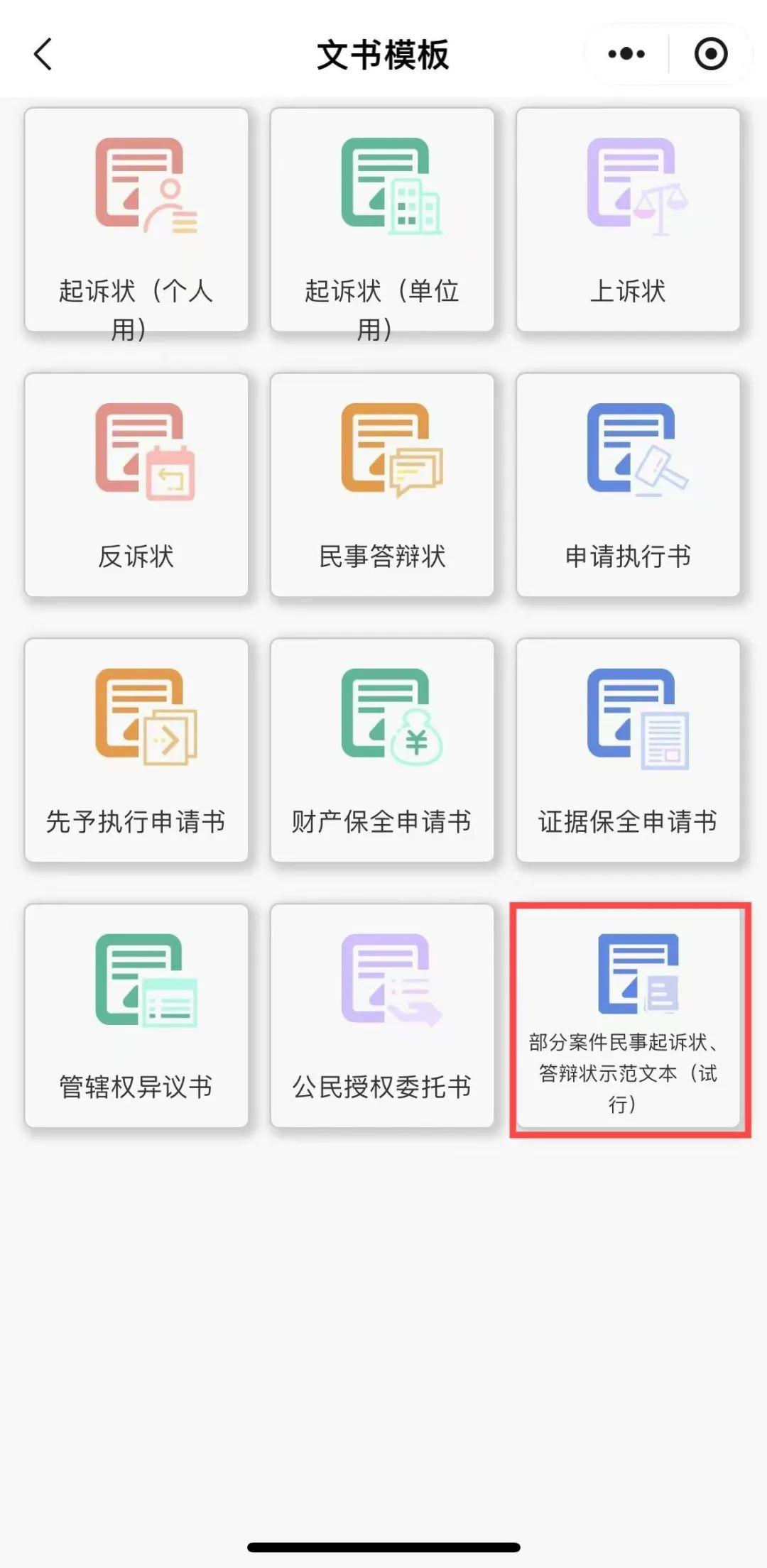
Task: Open 起诉状（单位用）template
Action: point(382,220)
